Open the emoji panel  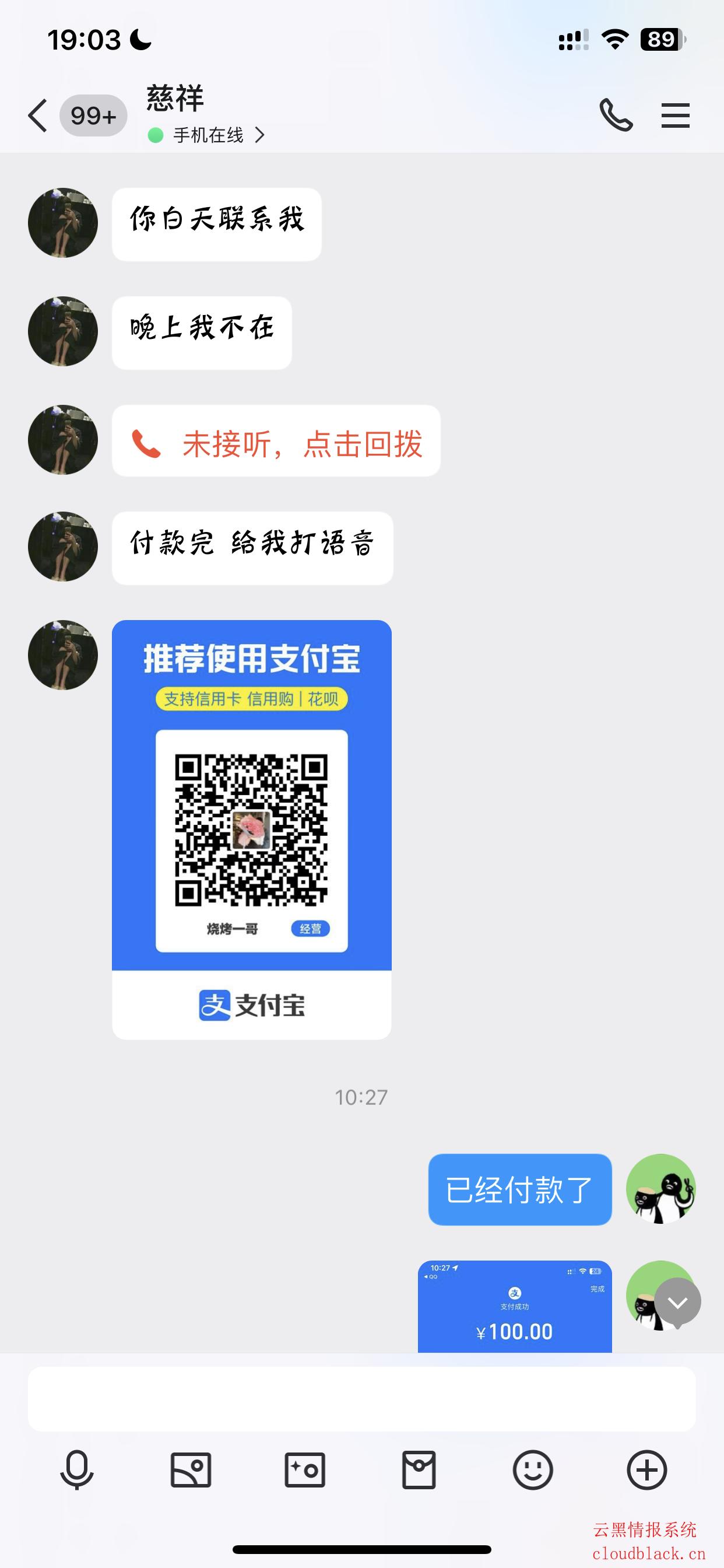533,1470
